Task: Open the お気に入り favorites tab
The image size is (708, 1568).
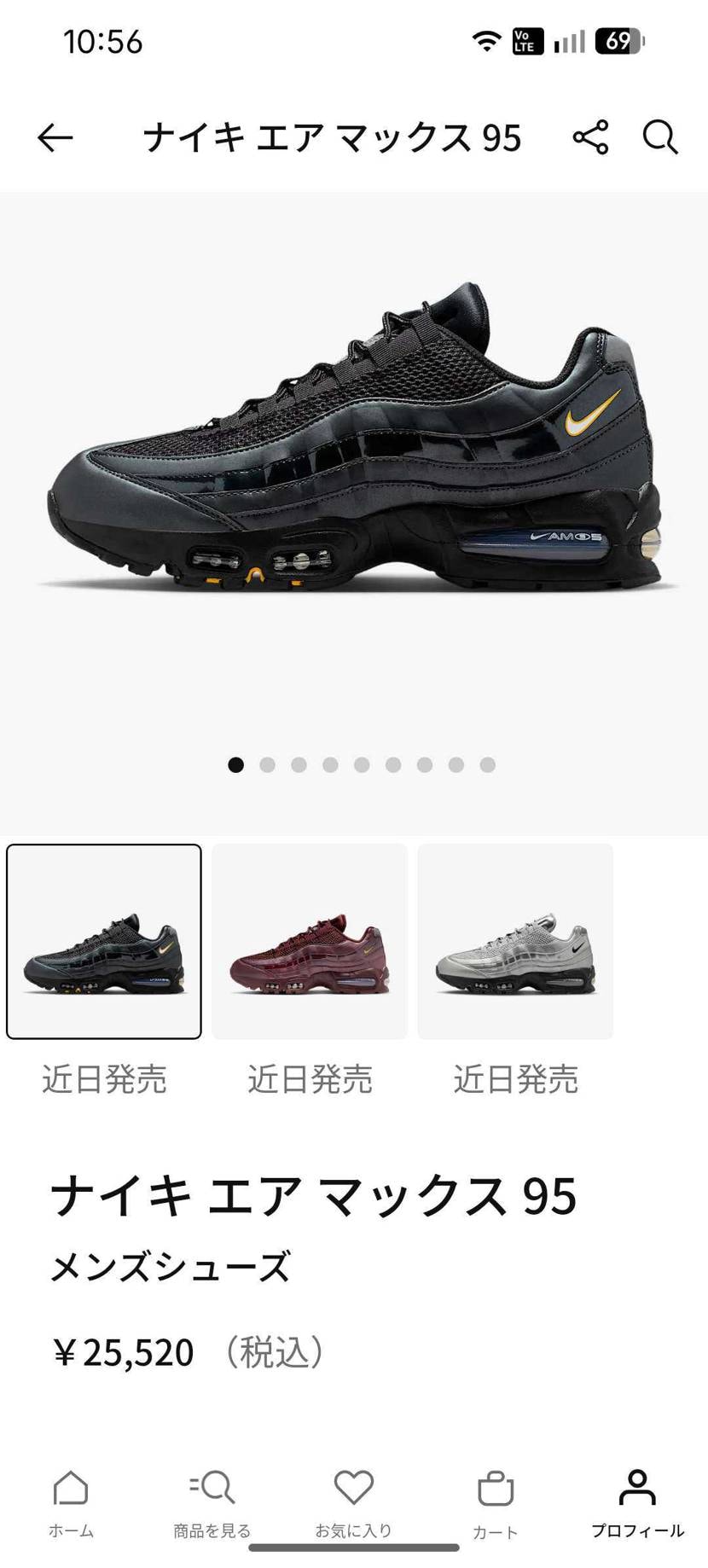Action: point(353,1504)
